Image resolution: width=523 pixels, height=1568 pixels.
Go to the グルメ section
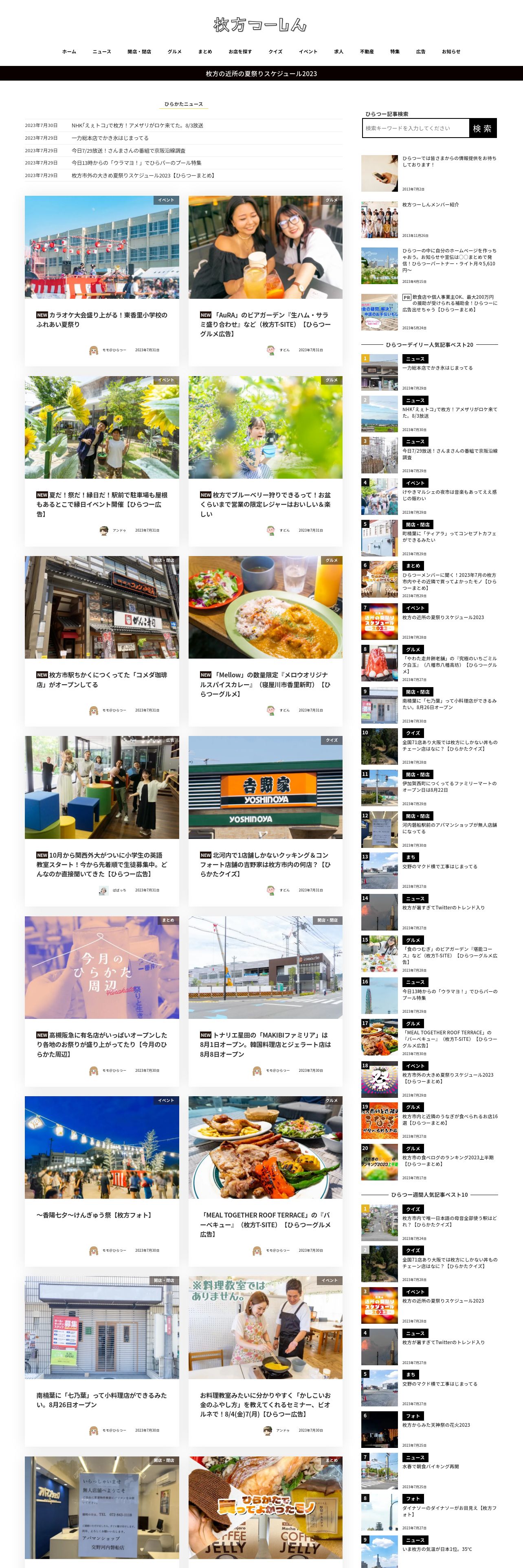175,52
